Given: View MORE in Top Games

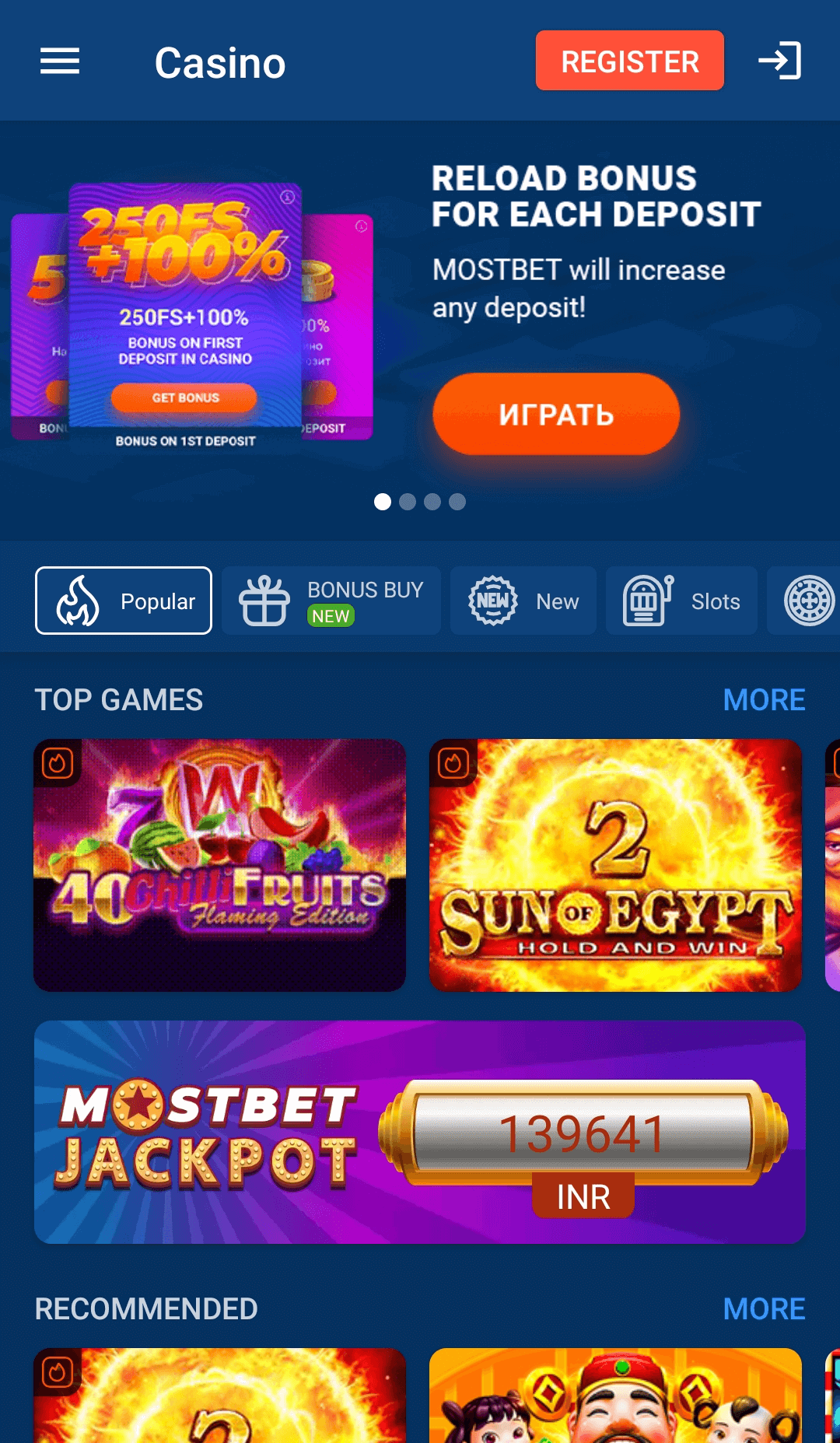Looking at the screenshot, I should coord(764,700).
